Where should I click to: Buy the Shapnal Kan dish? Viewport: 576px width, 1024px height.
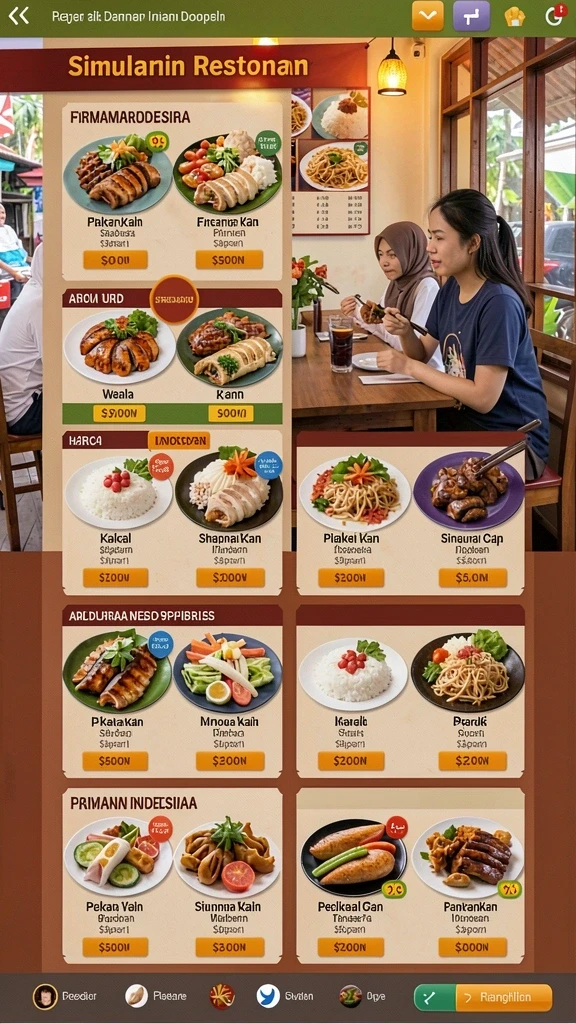pos(231,577)
